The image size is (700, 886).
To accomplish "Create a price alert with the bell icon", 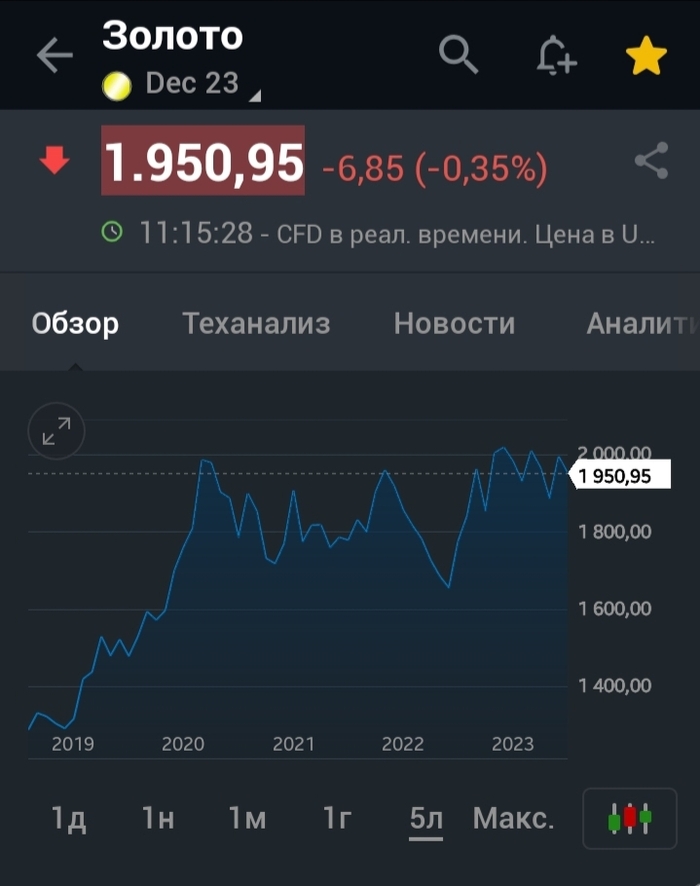I will [x=556, y=56].
